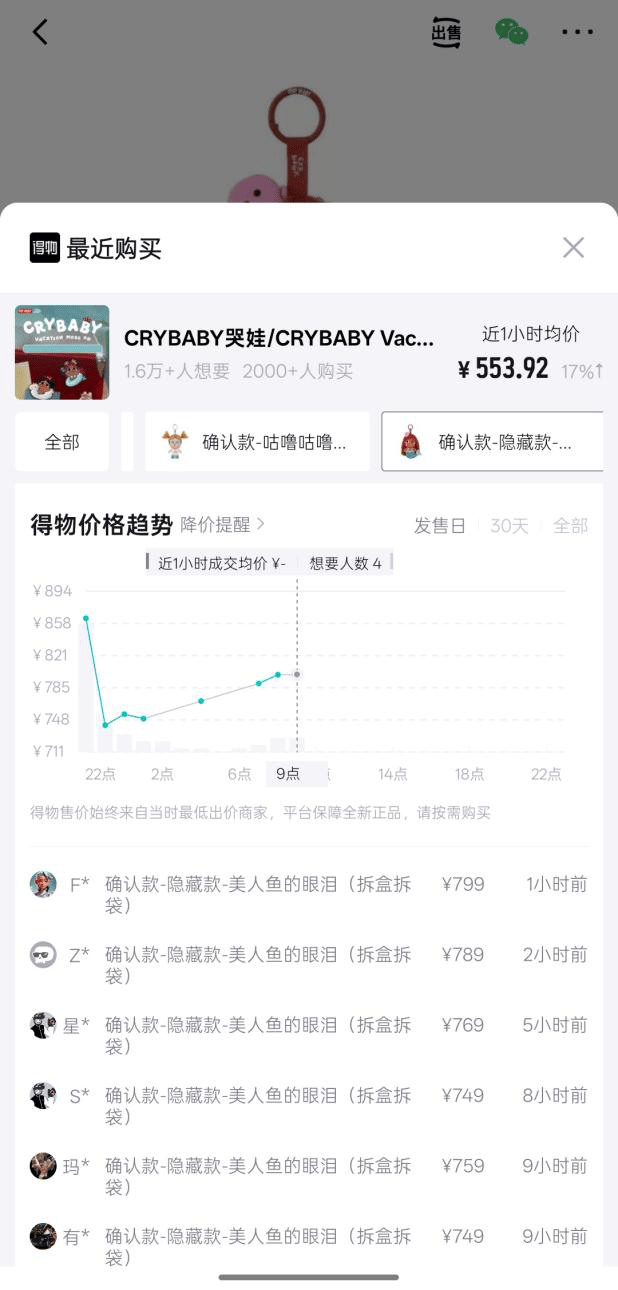This screenshot has height=1290, width=618.
Task: Select the 全部 filter chip
Action: tap(62, 442)
